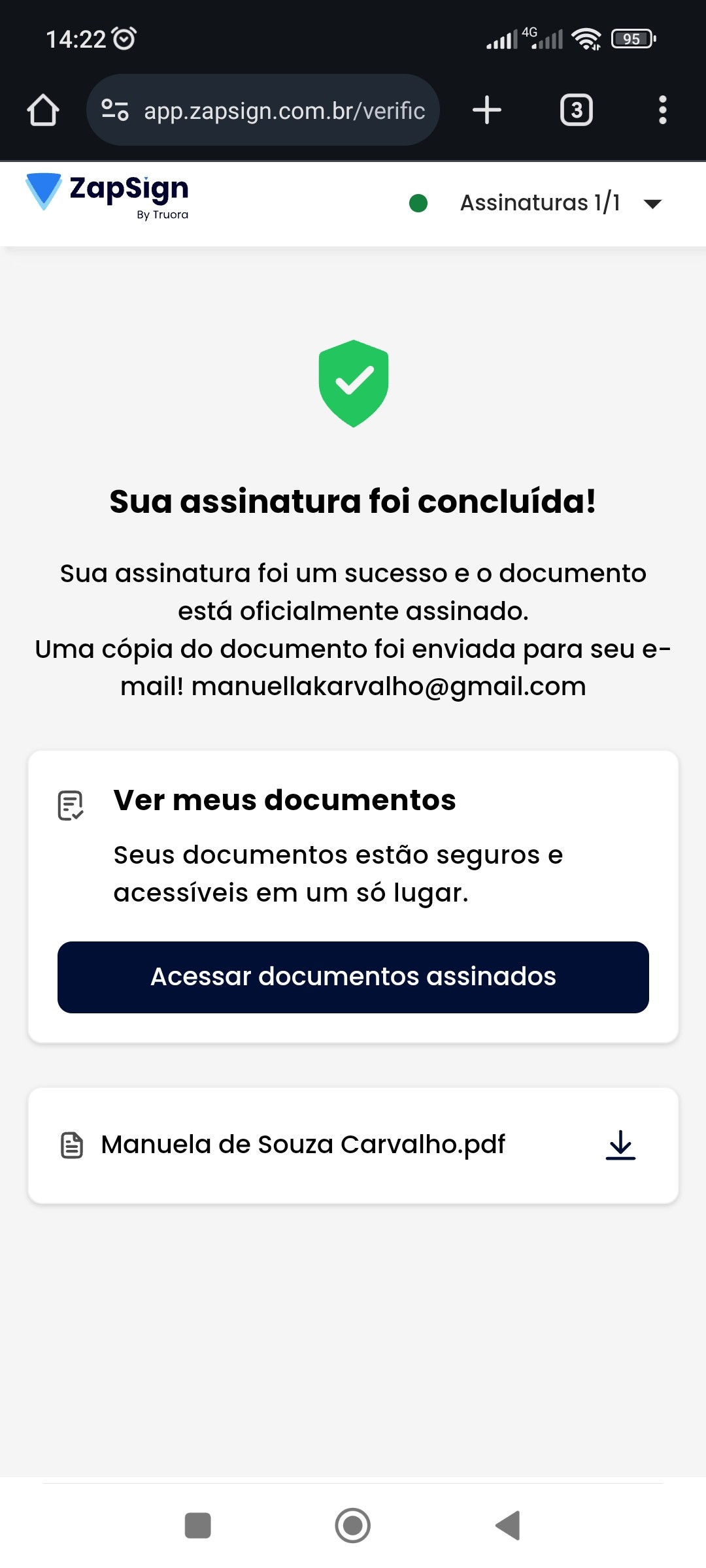
Task: Go to the browser home page
Action: pos(43,110)
